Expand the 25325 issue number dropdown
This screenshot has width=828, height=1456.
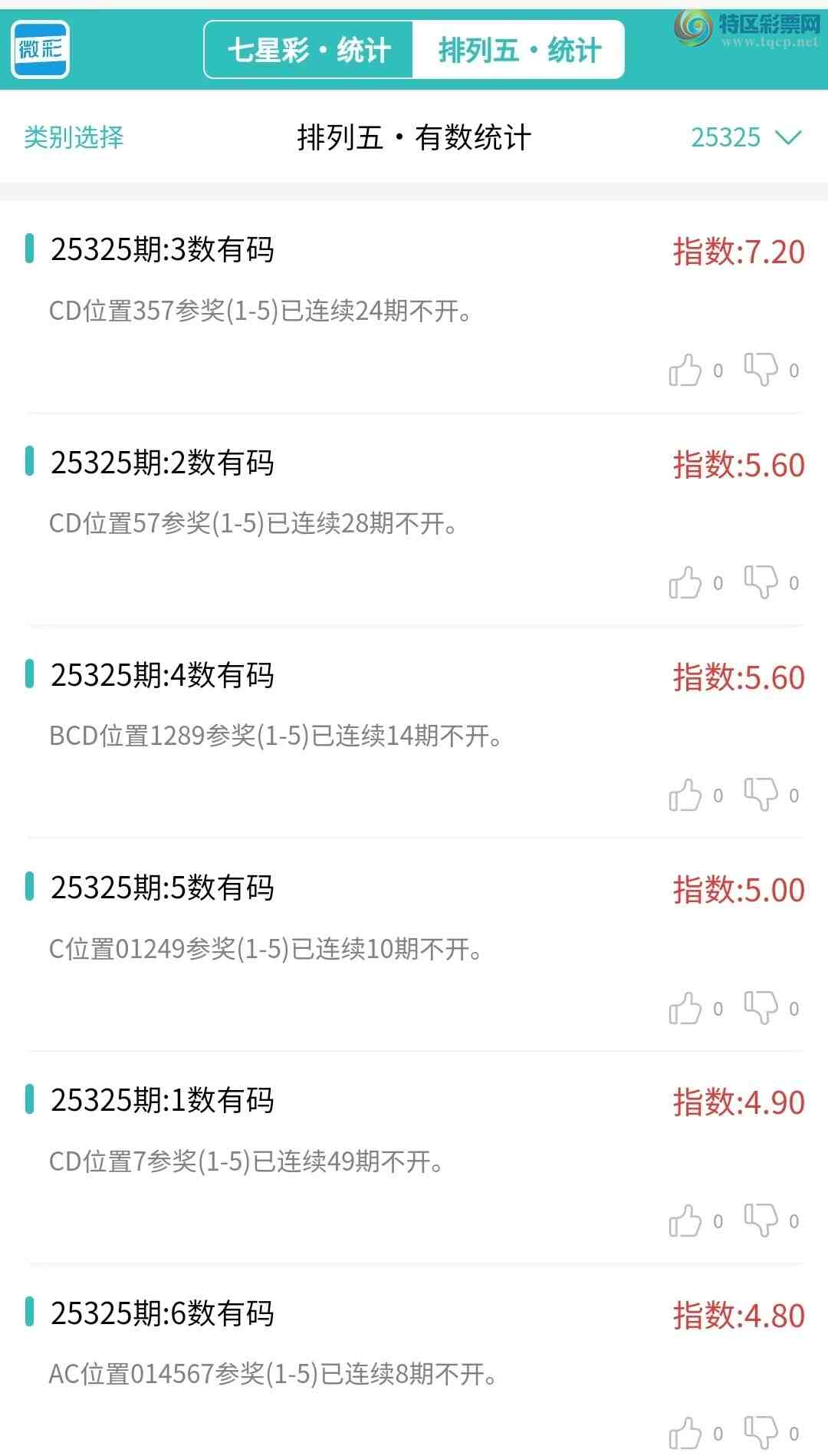pos(787,139)
